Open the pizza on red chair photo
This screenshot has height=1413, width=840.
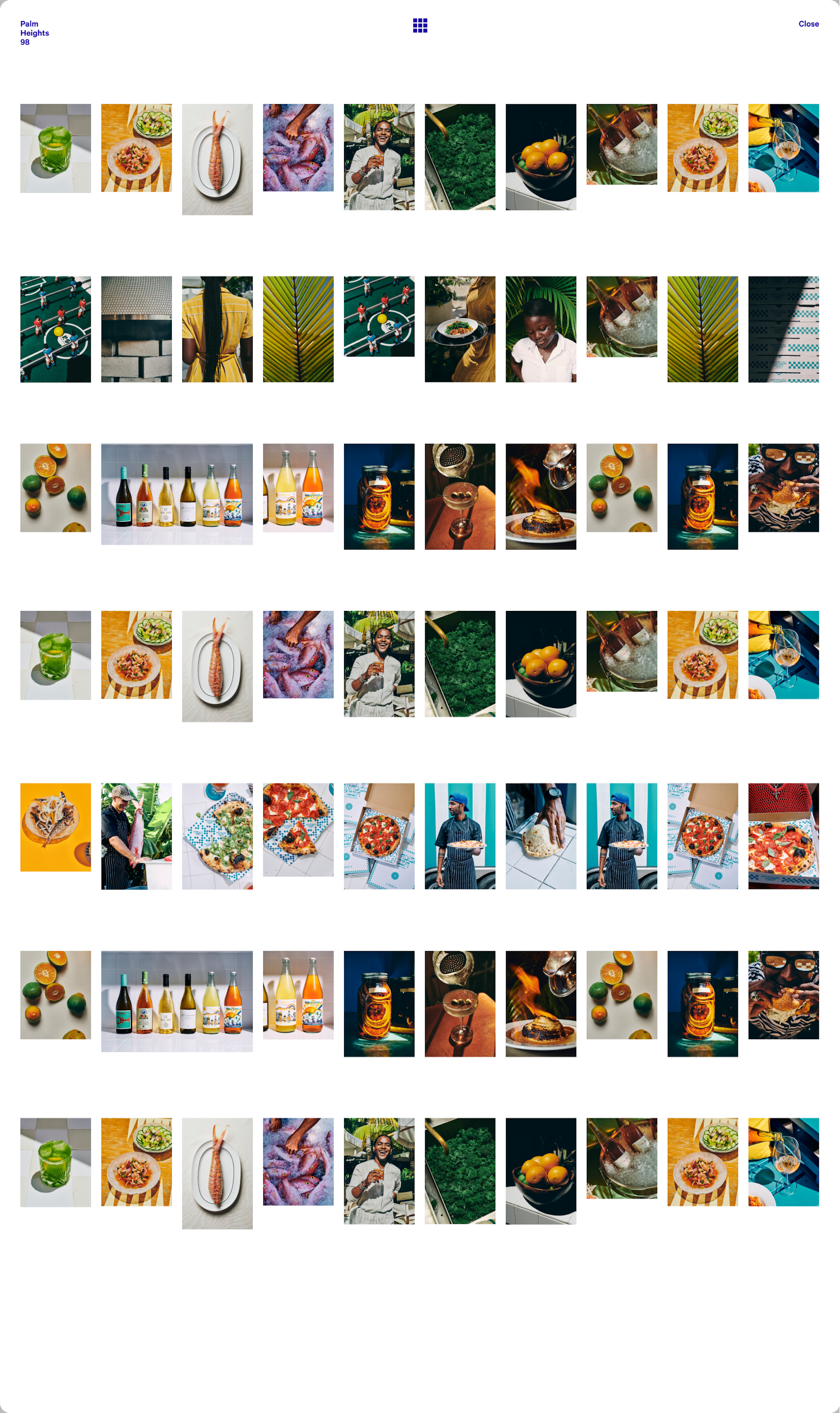click(783, 837)
